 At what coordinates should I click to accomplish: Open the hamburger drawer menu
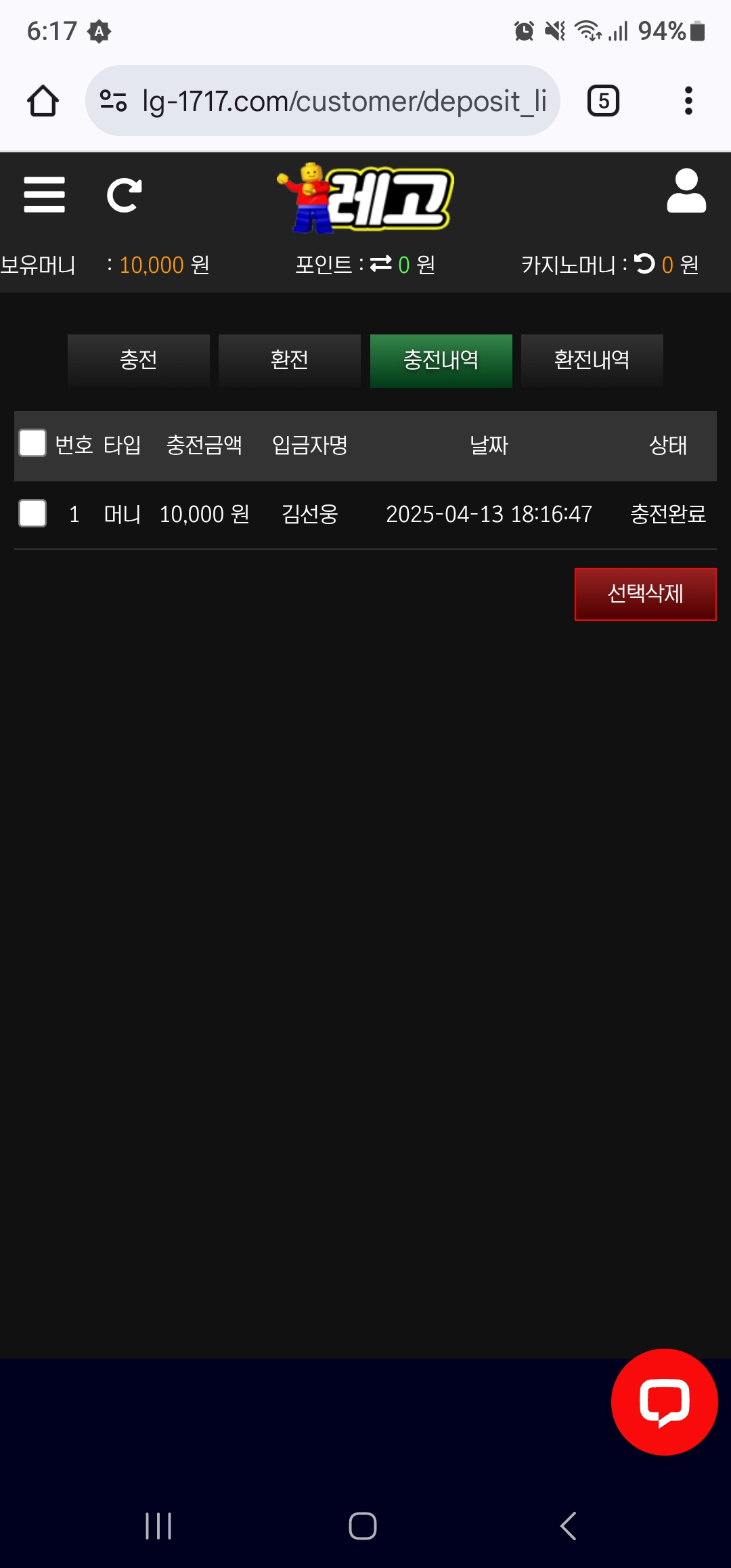pos(44,195)
